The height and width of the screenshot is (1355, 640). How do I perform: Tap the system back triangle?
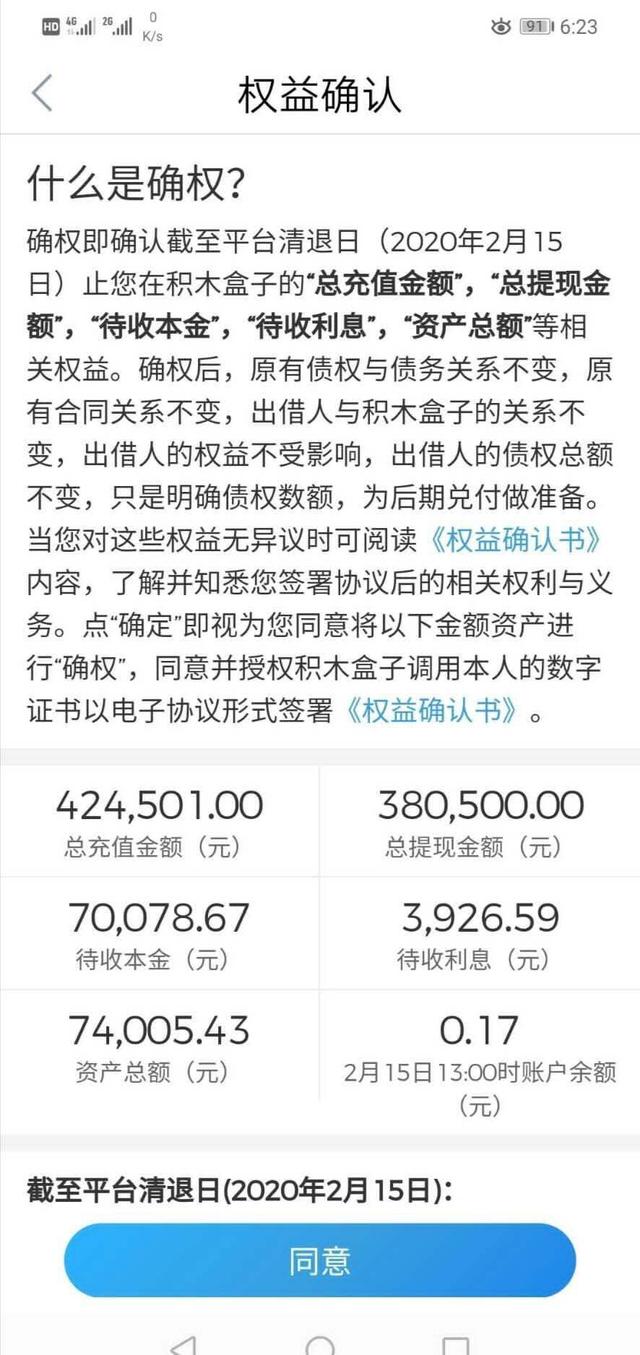pyautogui.click(x=184, y=1345)
